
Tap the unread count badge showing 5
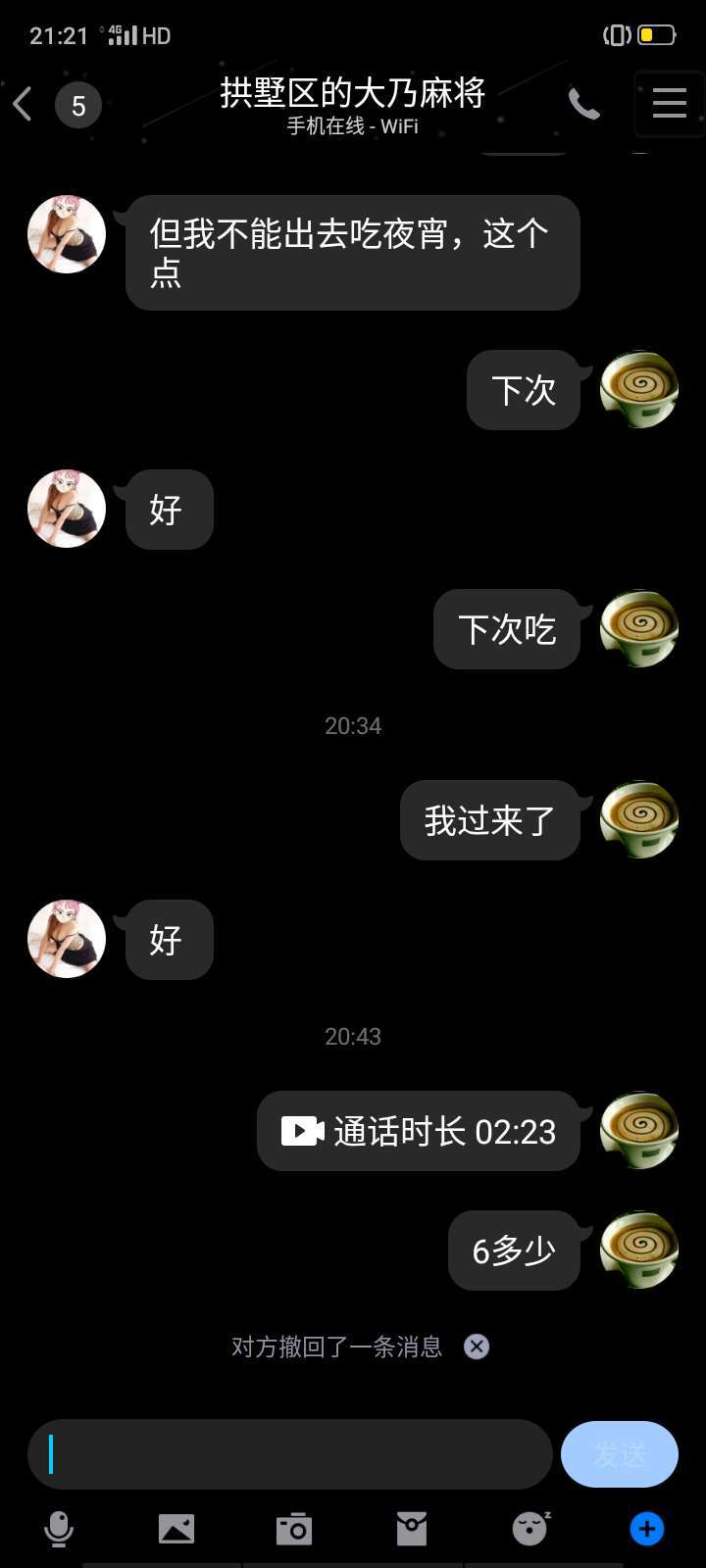(78, 105)
